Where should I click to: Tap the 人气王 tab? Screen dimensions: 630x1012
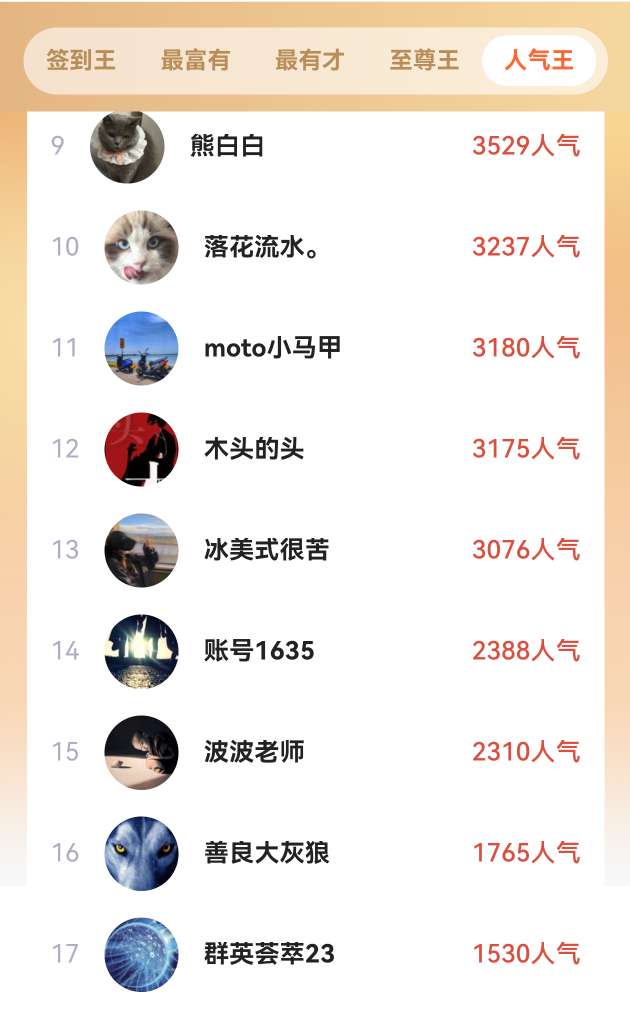539,61
